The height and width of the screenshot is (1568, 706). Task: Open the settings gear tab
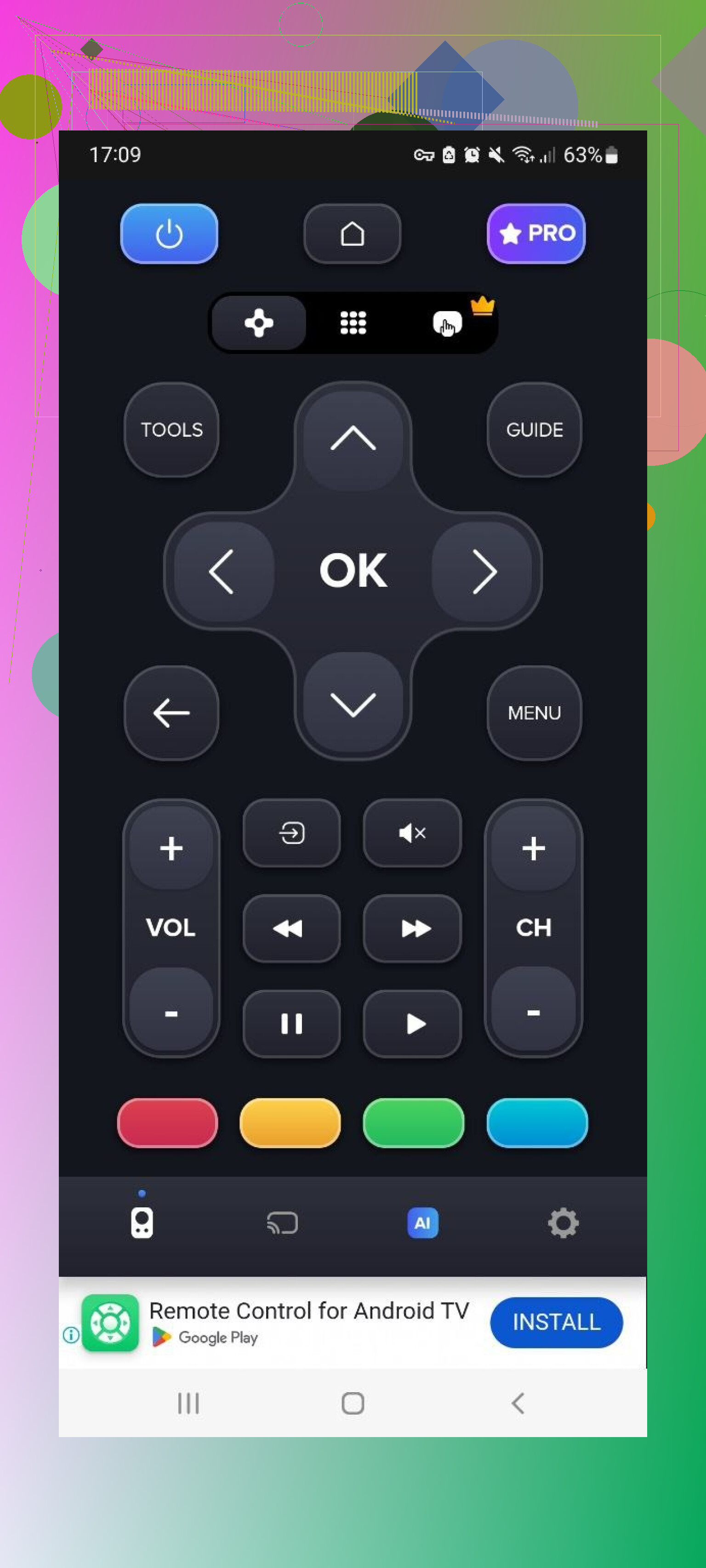[x=563, y=1222]
